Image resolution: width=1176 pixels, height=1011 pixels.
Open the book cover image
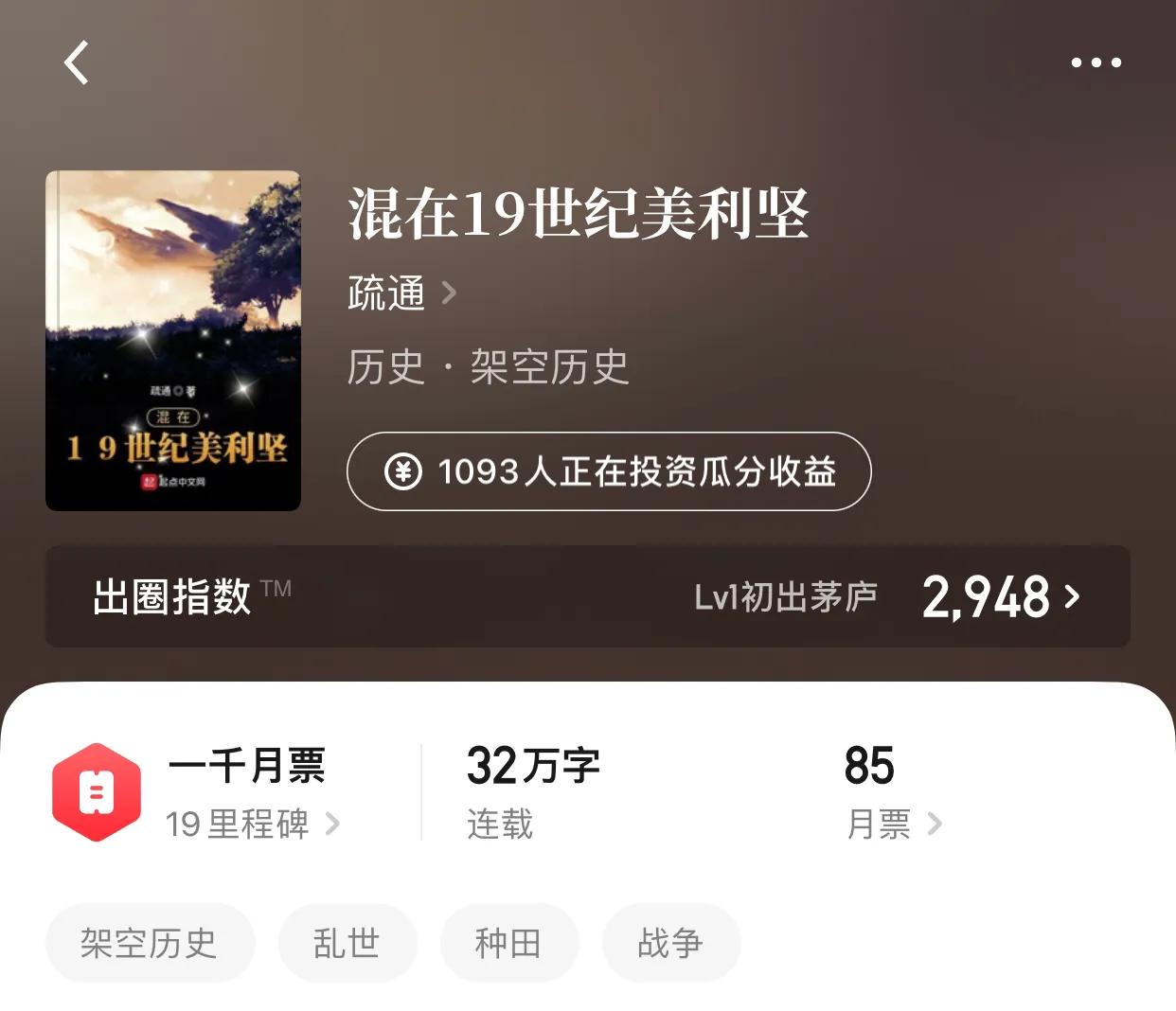pyautogui.click(x=173, y=341)
